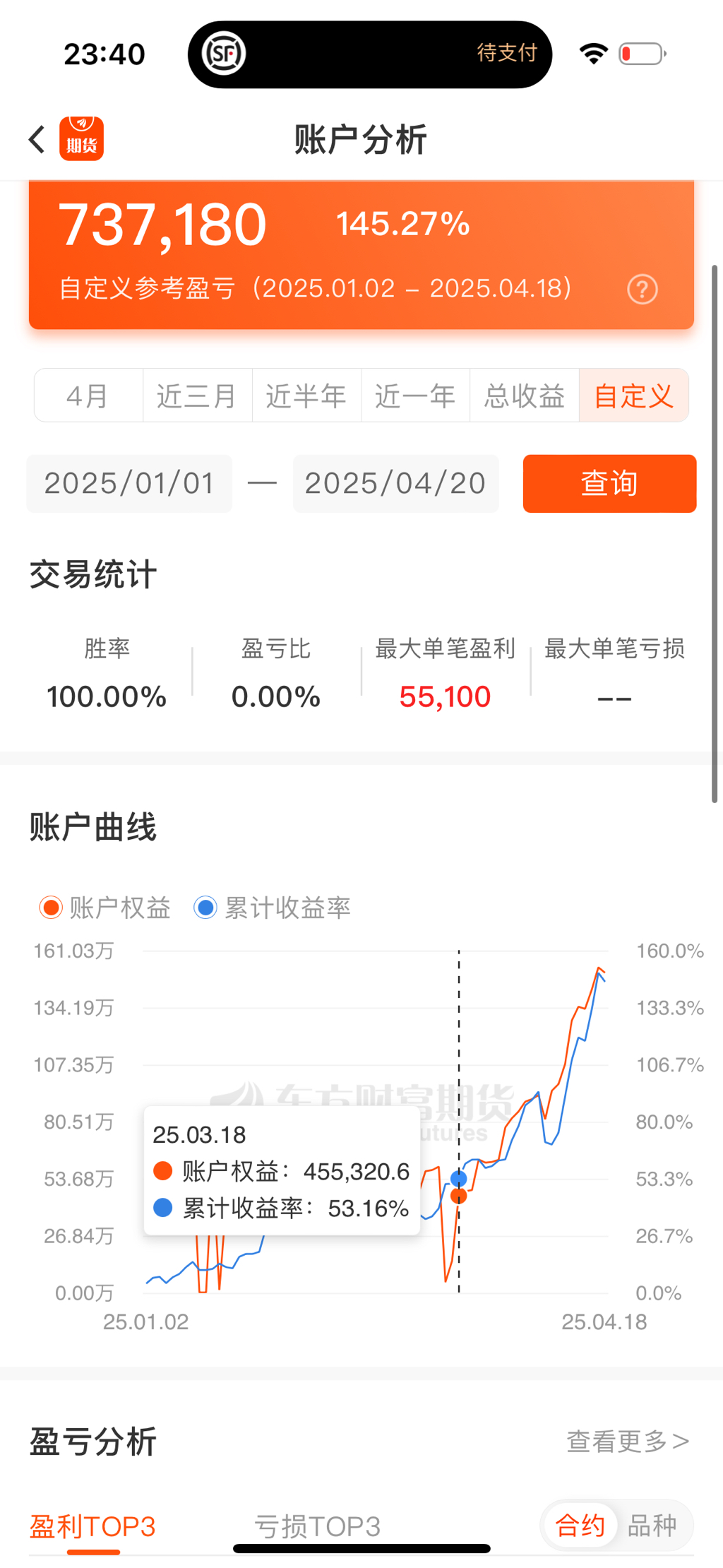Go back from 账户分析 page

click(37, 139)
